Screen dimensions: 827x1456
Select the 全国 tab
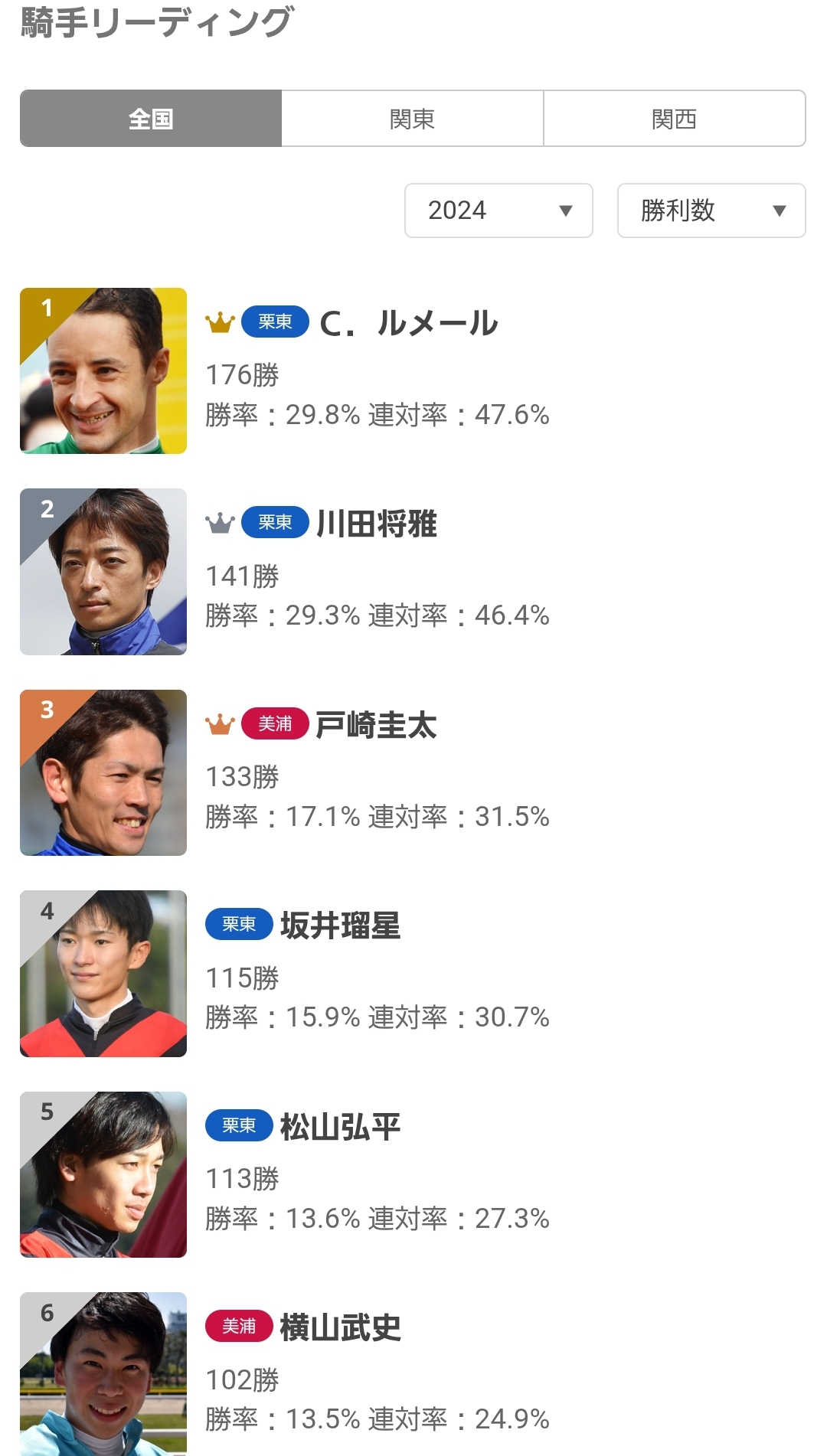pos(151,119)
